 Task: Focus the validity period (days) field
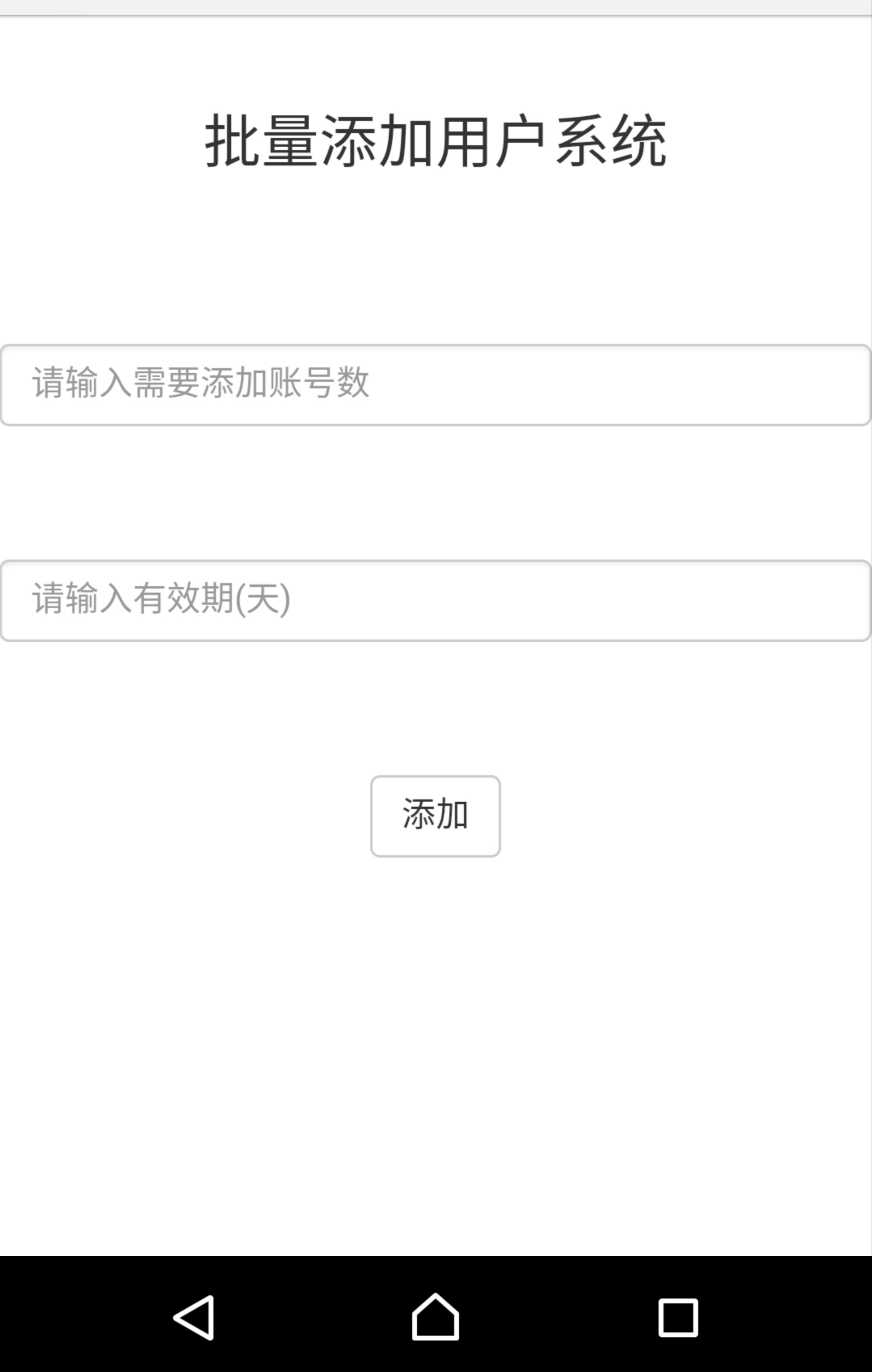[x=435, y=600]
